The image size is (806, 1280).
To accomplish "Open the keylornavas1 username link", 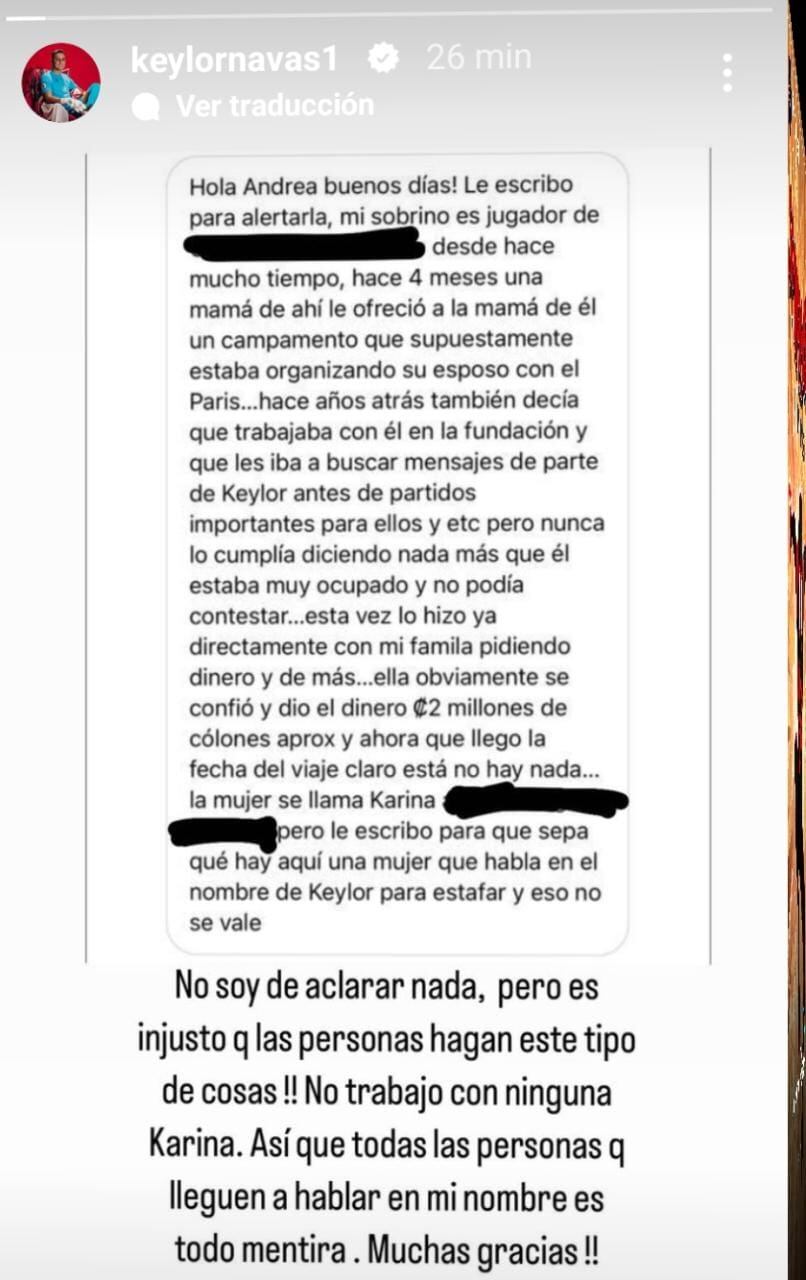I will pyautogui.click(x=235, y=59).
